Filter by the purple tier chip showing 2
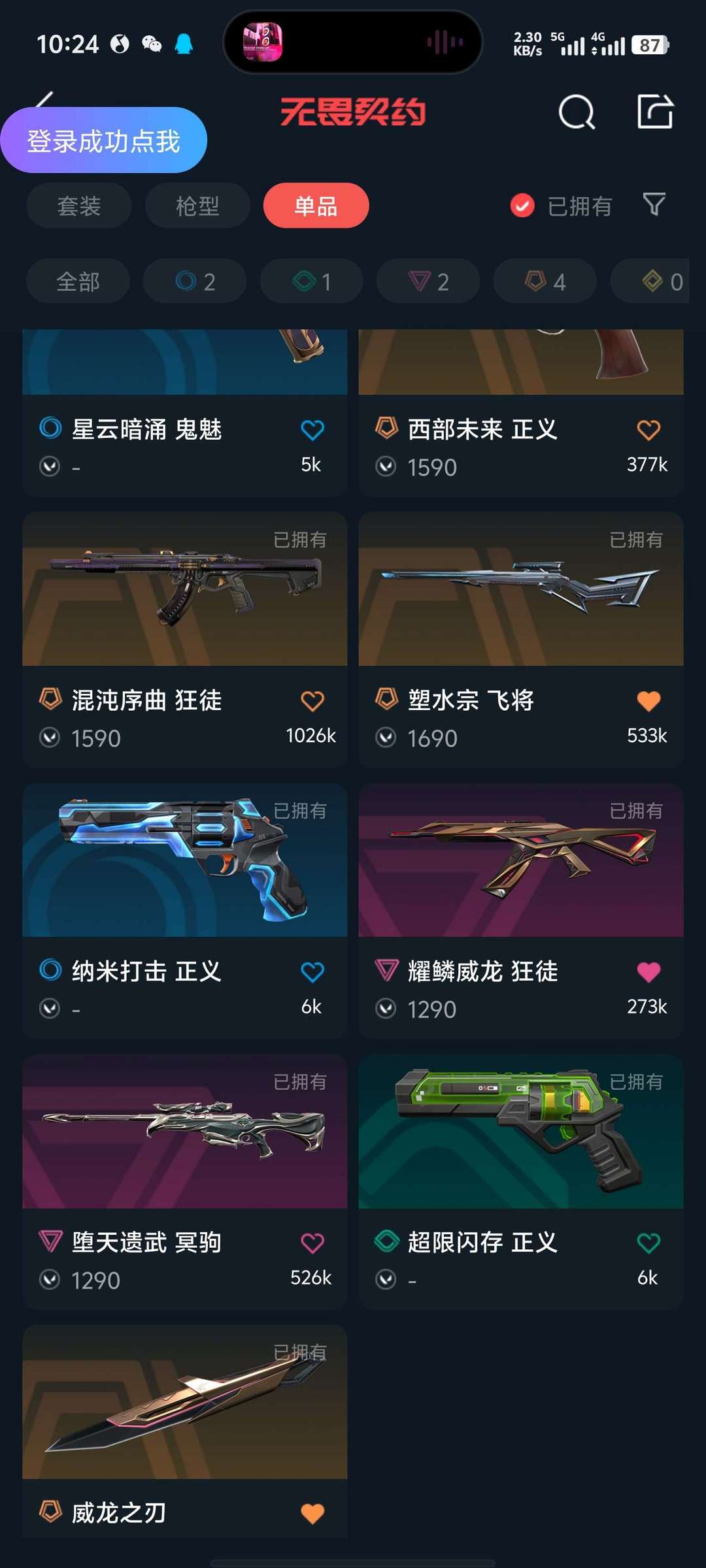This screenshot has height=1568, width=706. [x=428, y=282]
